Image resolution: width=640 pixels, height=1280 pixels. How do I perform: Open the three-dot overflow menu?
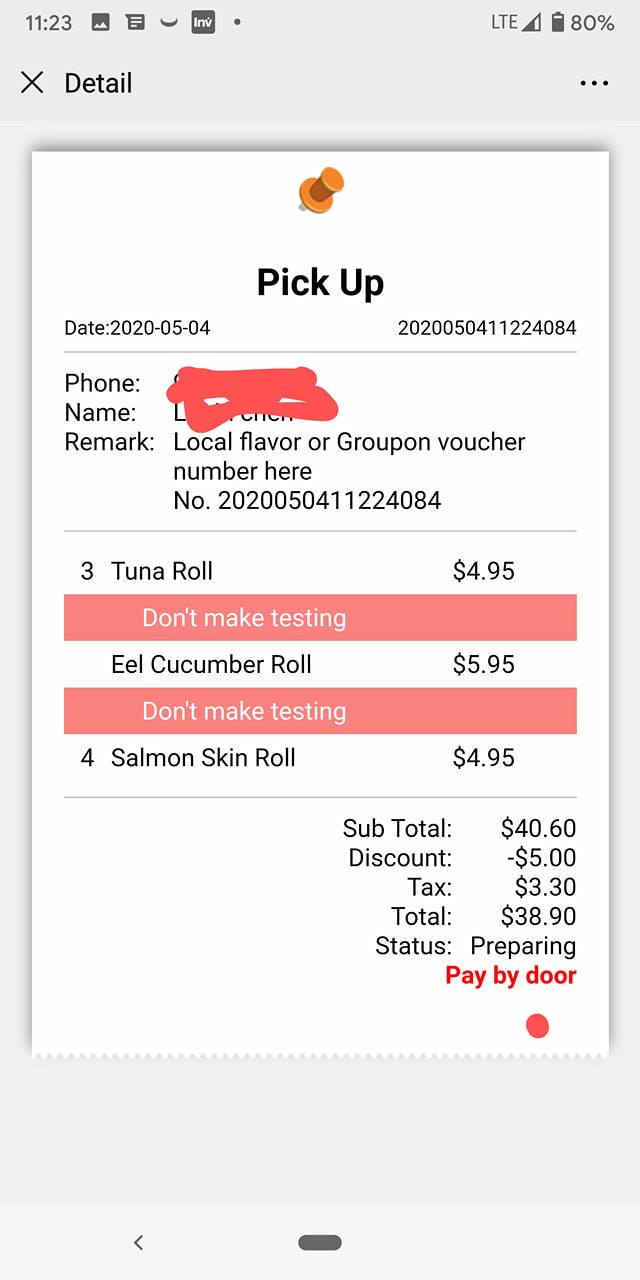594,83
